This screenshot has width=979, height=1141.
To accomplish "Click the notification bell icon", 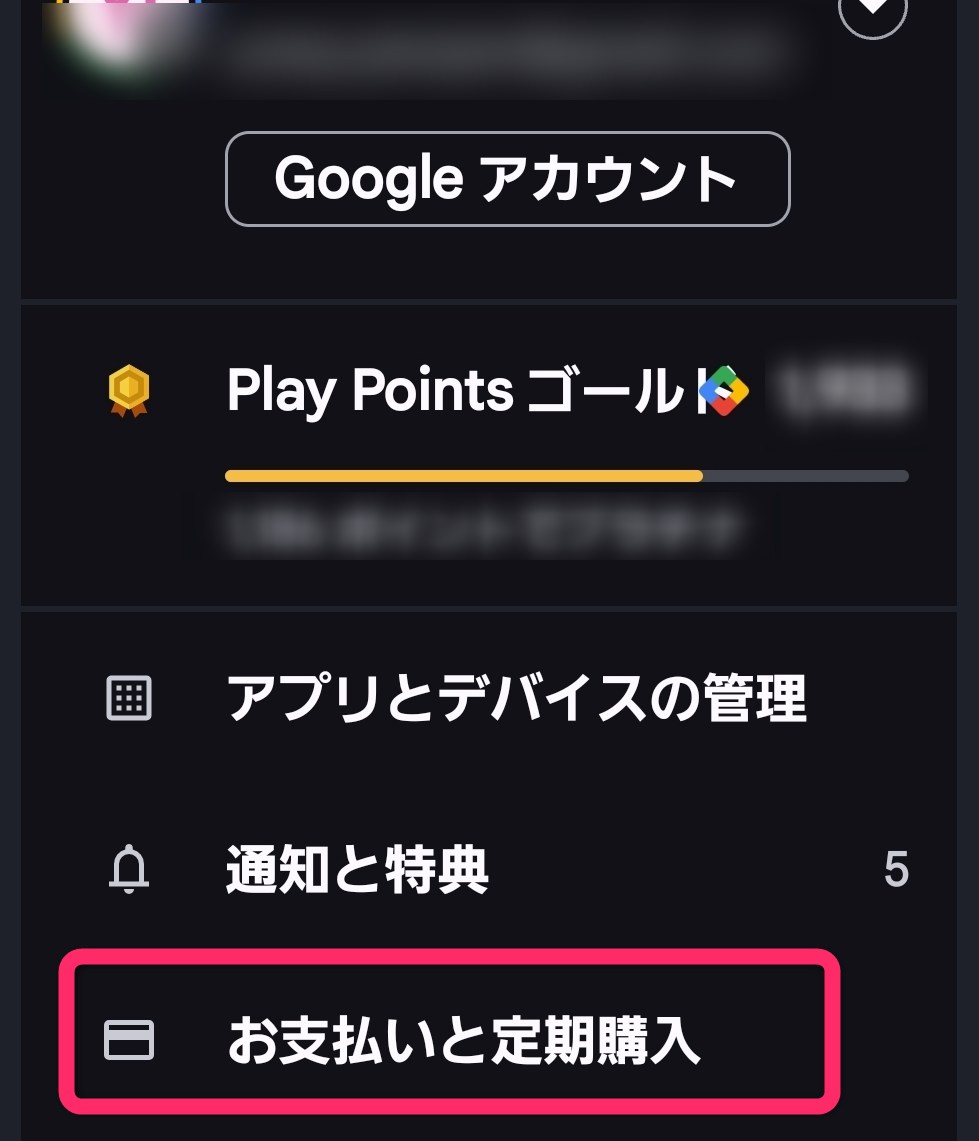I will coord(128,869).
